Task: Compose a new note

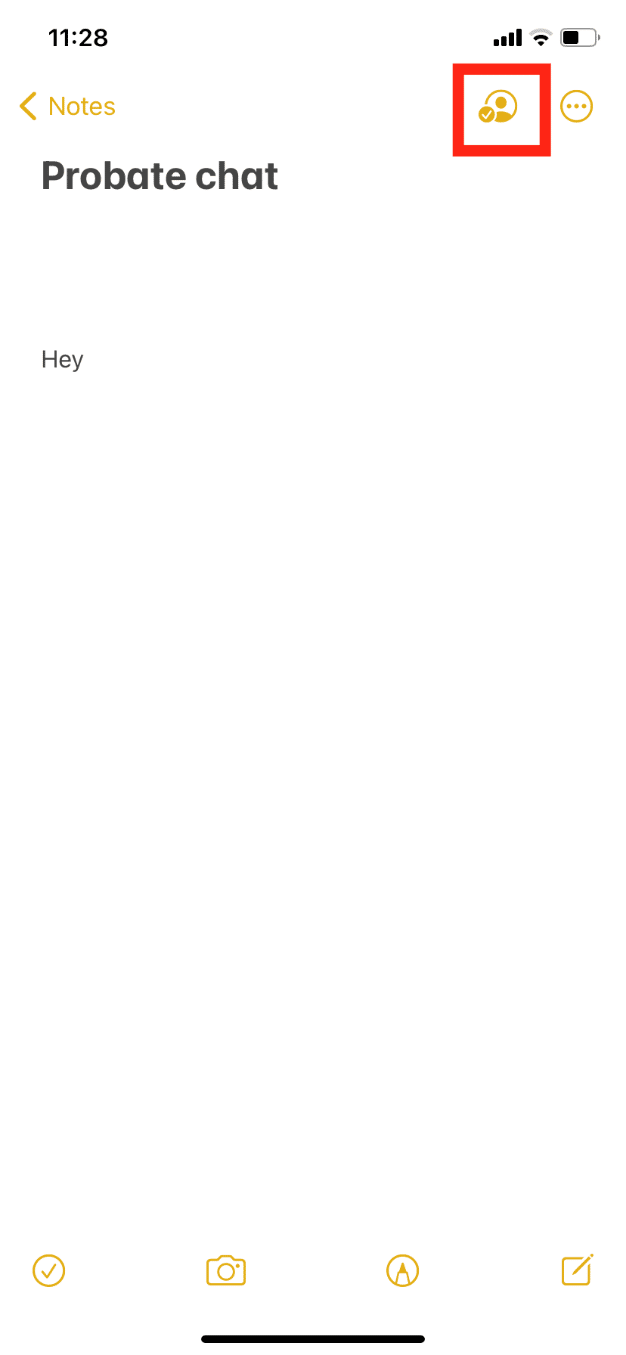Action: click(x=577, y=1269)
